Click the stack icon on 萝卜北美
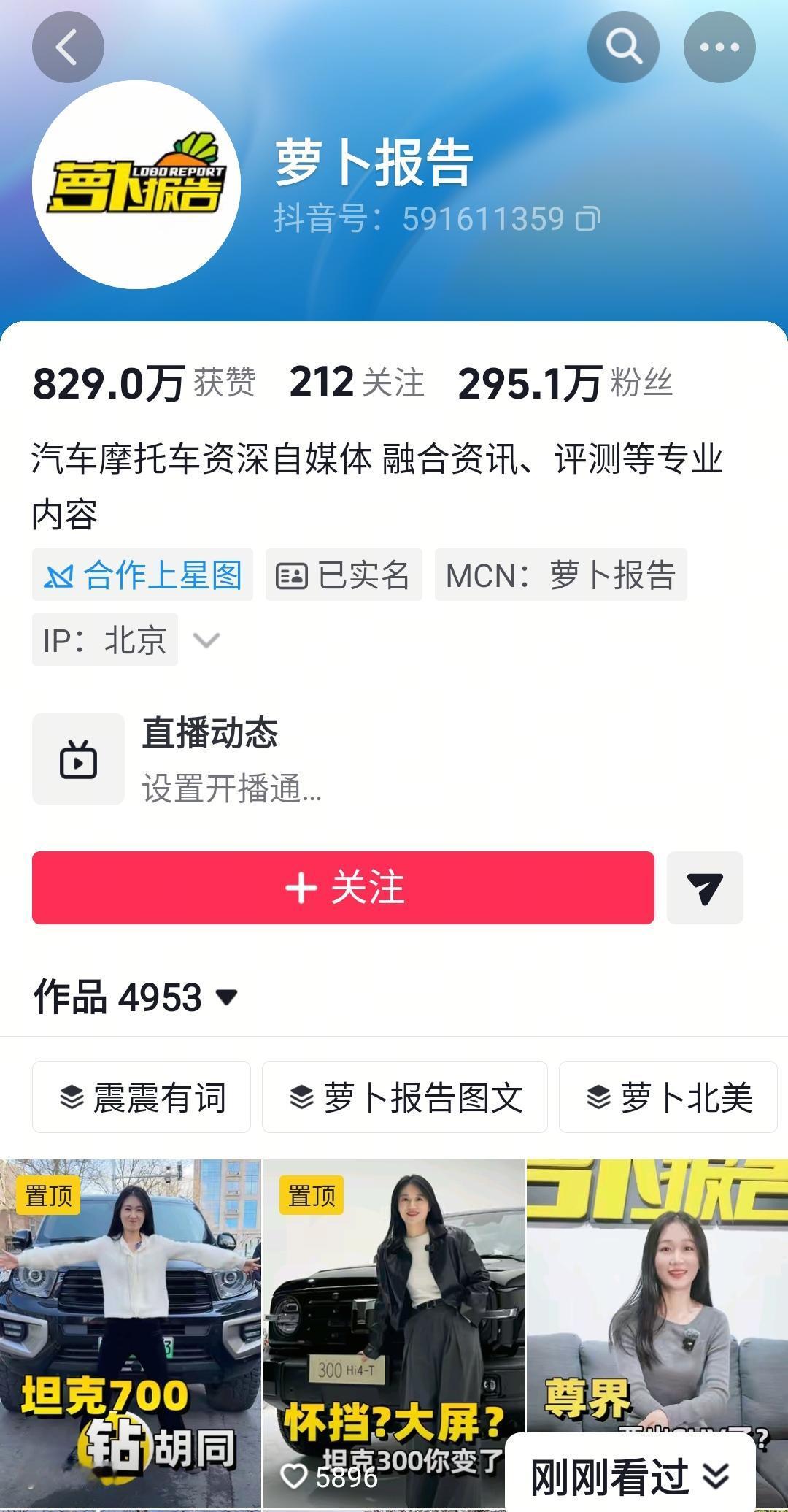788x1512 pixels. [598, 1098]
